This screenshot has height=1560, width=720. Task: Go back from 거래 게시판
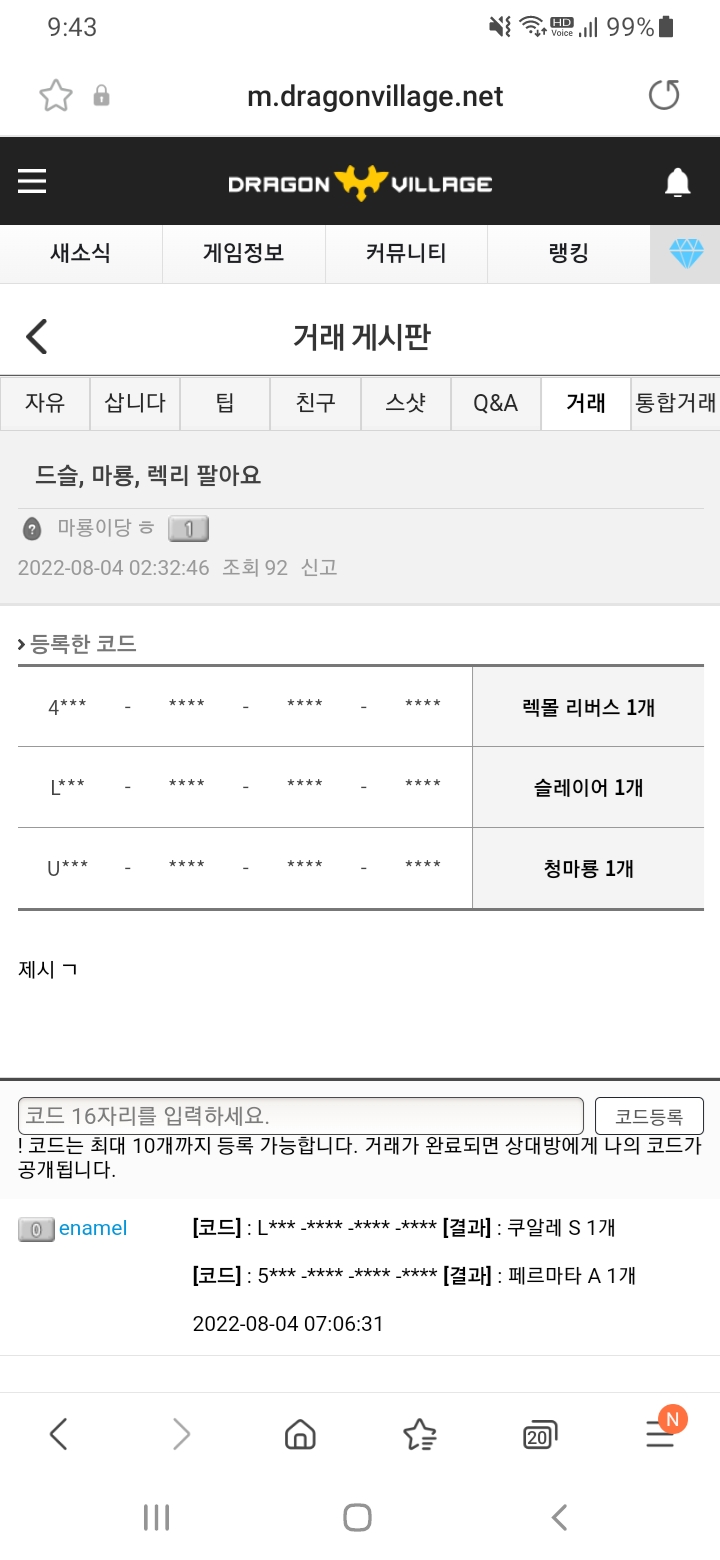click(37, 337)
